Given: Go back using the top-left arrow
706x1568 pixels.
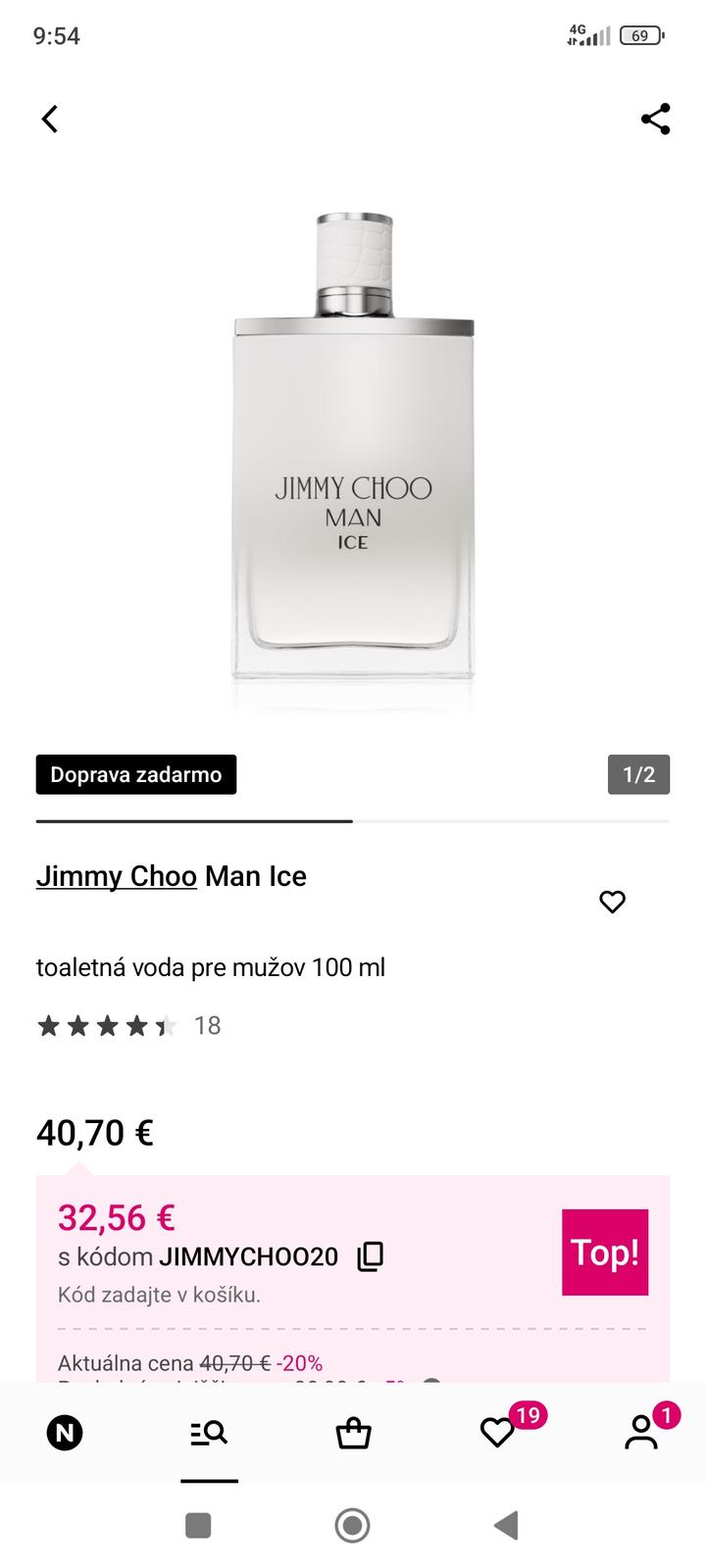Looking at the screenshot, I should click(50, 119).
